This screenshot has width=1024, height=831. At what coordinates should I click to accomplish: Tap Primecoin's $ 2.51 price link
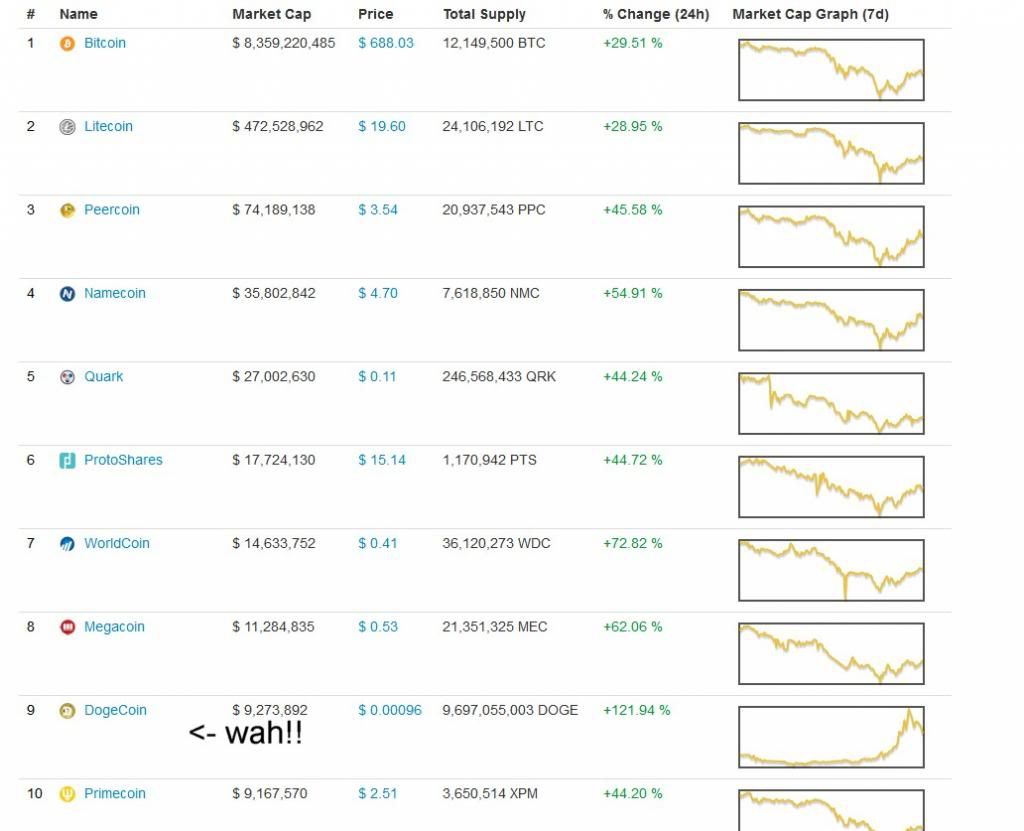(377, 794)
